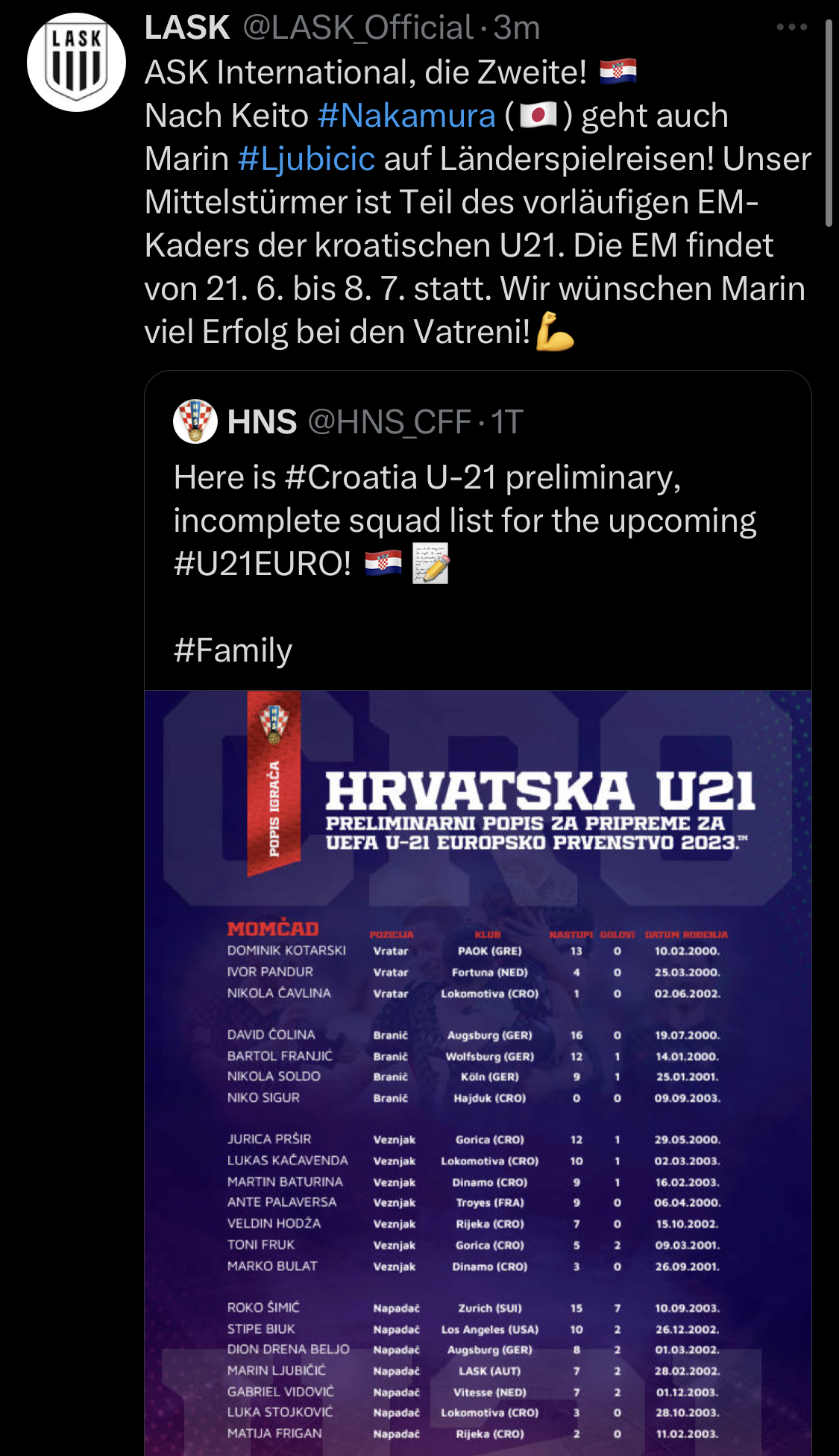Viewport: 839px width, 1456px height.
Task: Open LASK profile avatar
Action: pyautogui.click(x=76, y=63)
